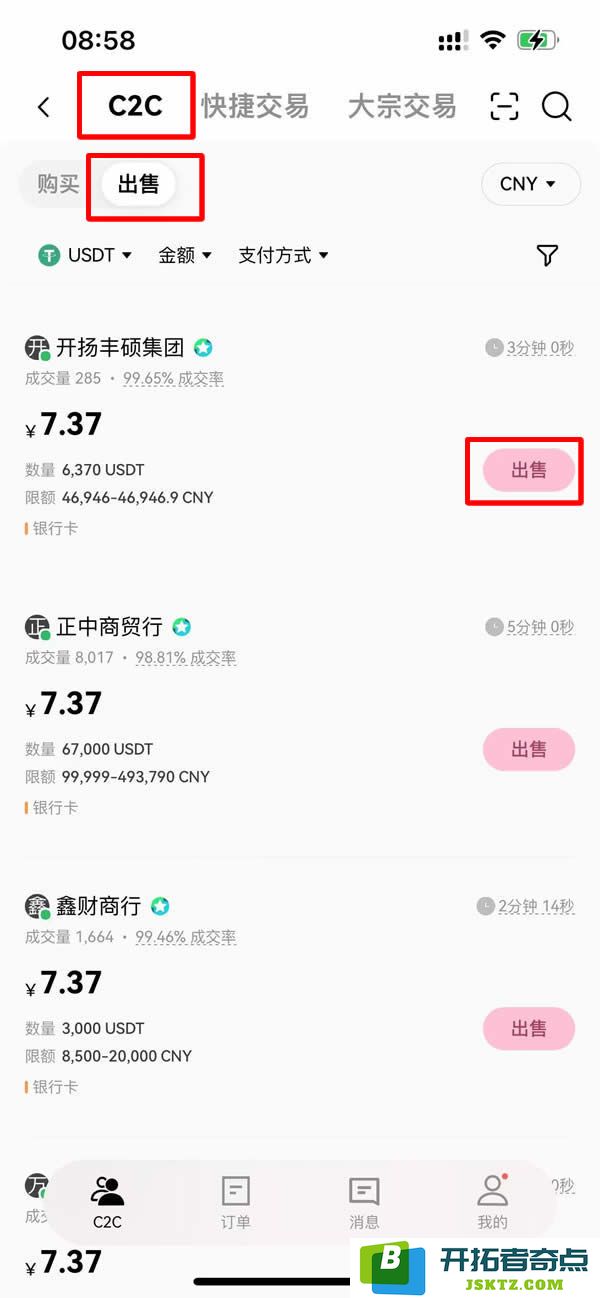600x1298 pixels.
Task: Open the 订单 bottom tab
Action: [236, 1202]
